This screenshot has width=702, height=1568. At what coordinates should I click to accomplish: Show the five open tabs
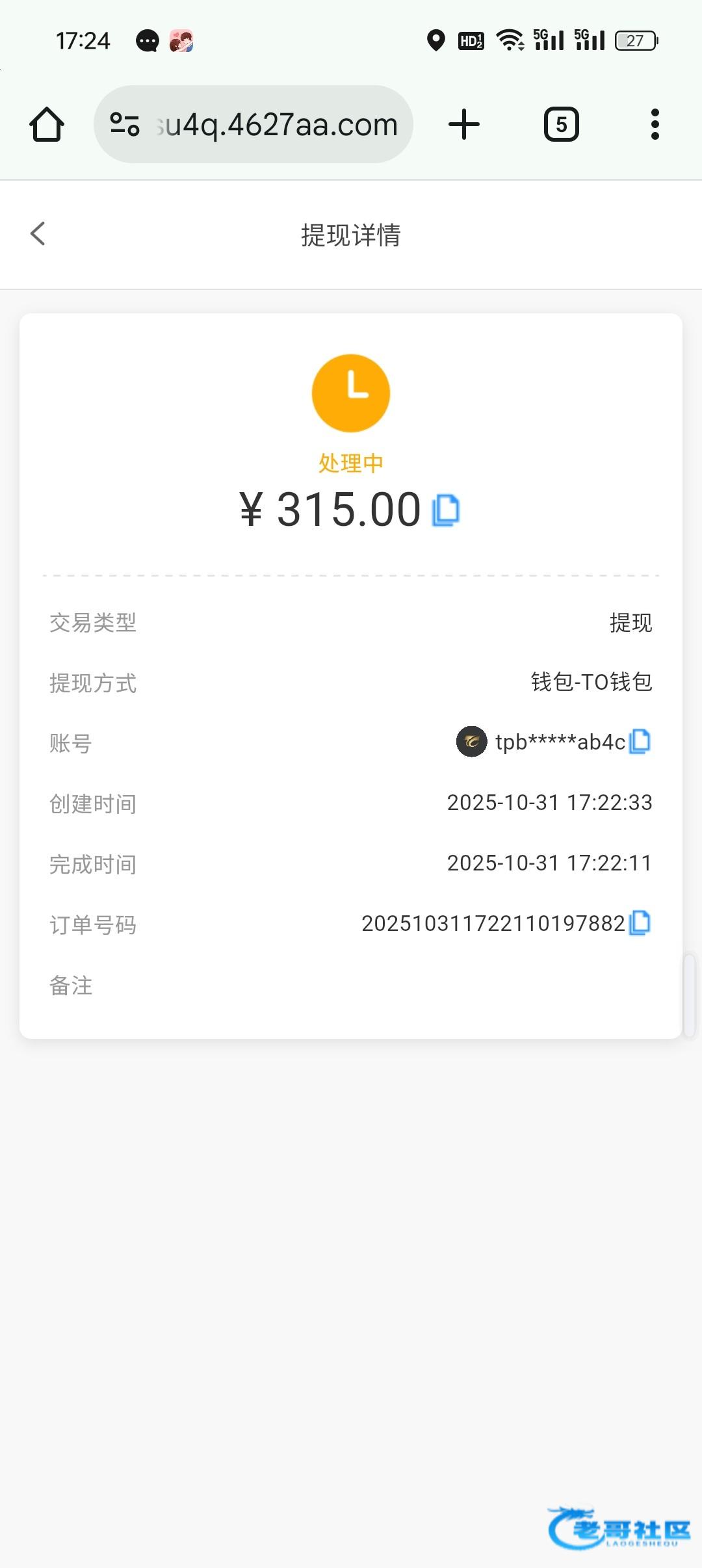pos(561,124)
